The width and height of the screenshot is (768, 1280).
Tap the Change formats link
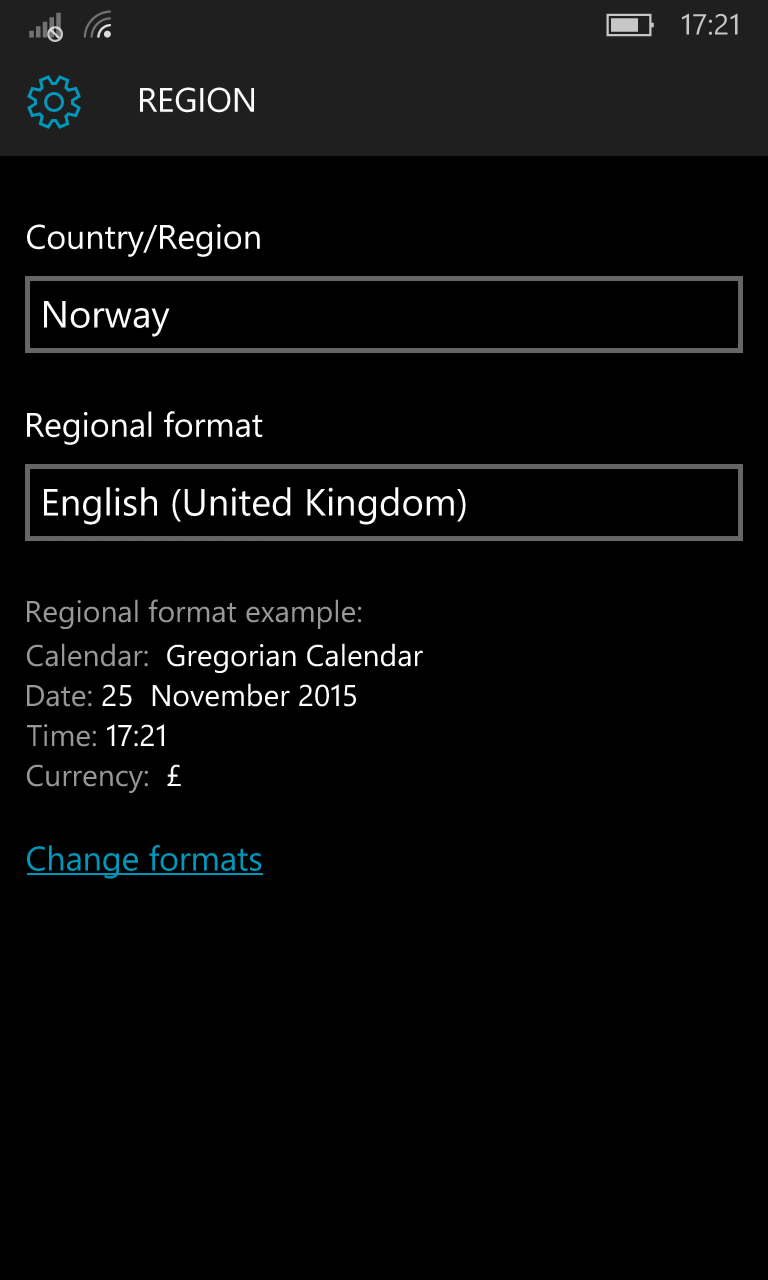click(x=144, y=859)
